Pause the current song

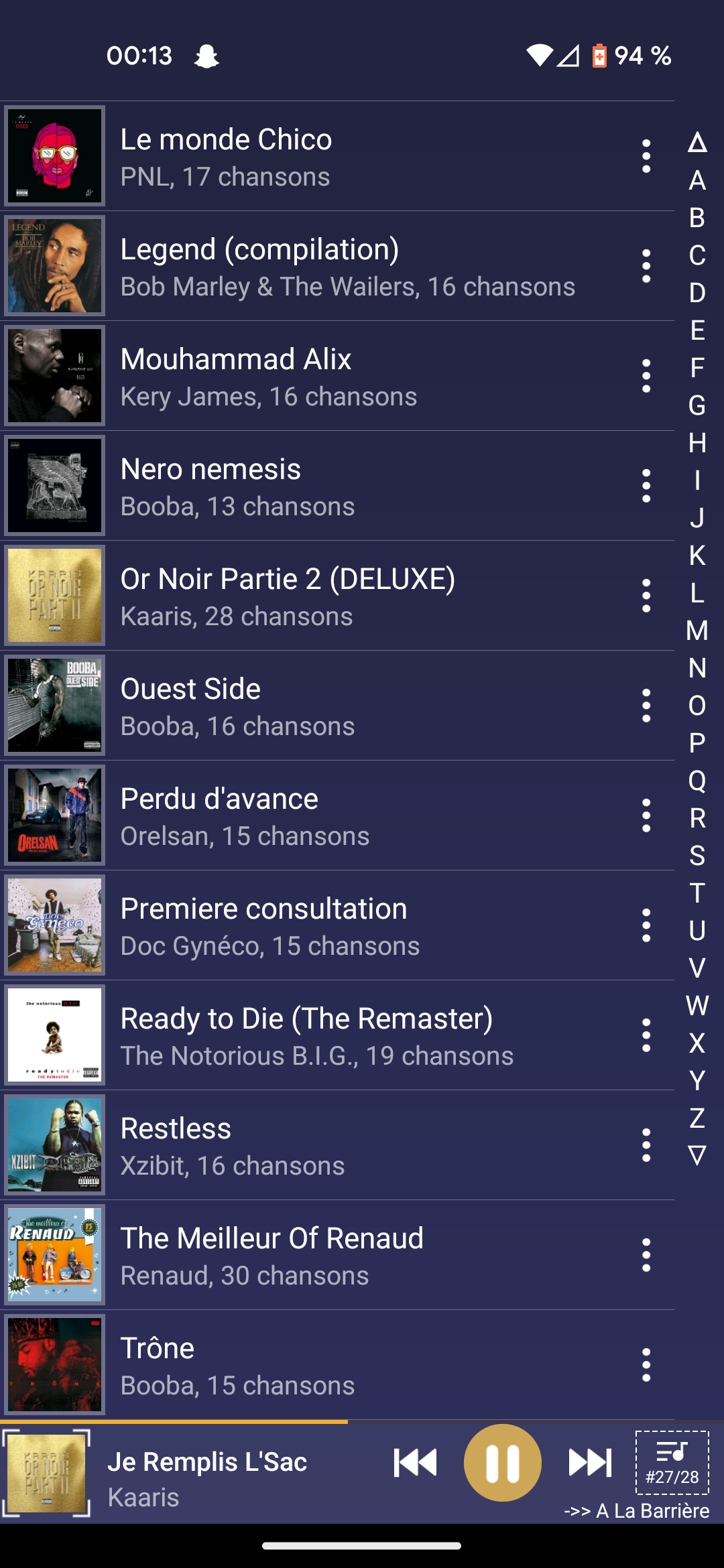502,1462
